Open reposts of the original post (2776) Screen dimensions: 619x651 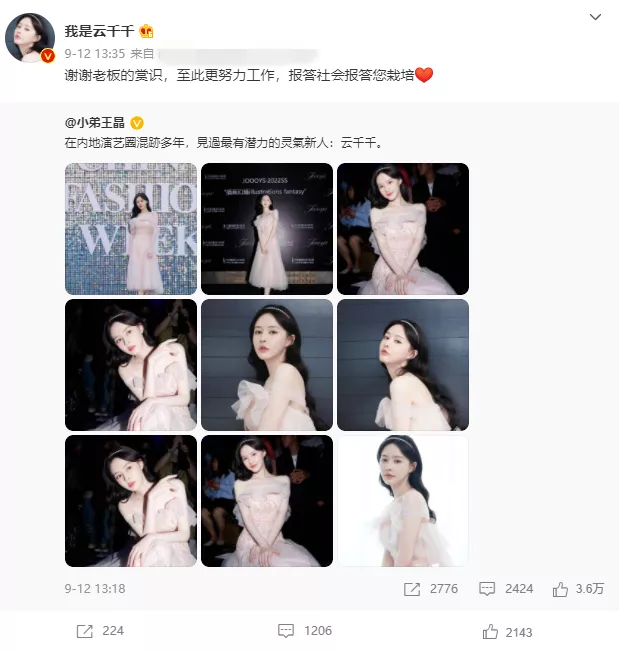pyautogui.click(x=431, y=589)
